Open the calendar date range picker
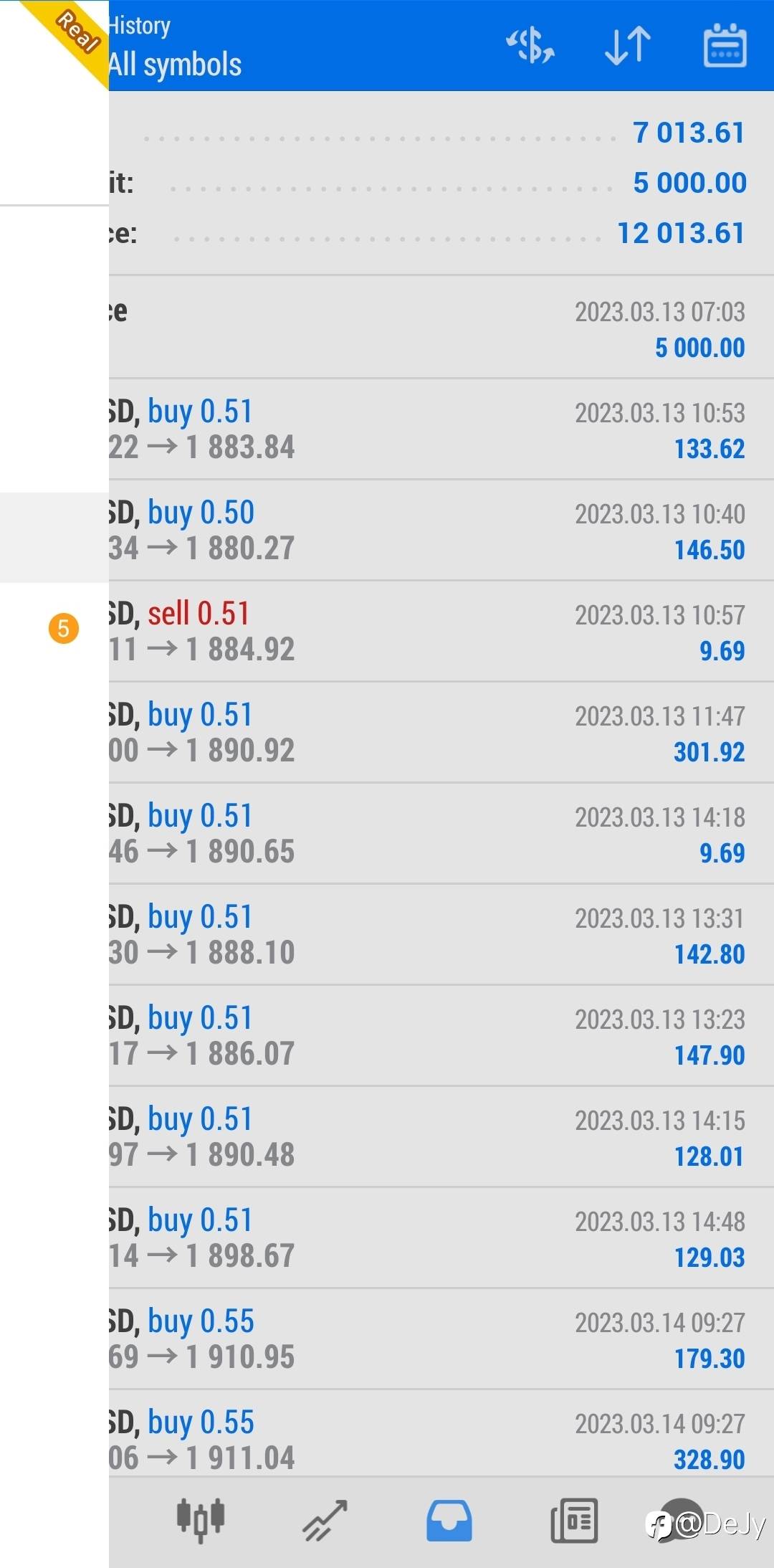This screenshot has width=774, height=1568. click(725, 45)
